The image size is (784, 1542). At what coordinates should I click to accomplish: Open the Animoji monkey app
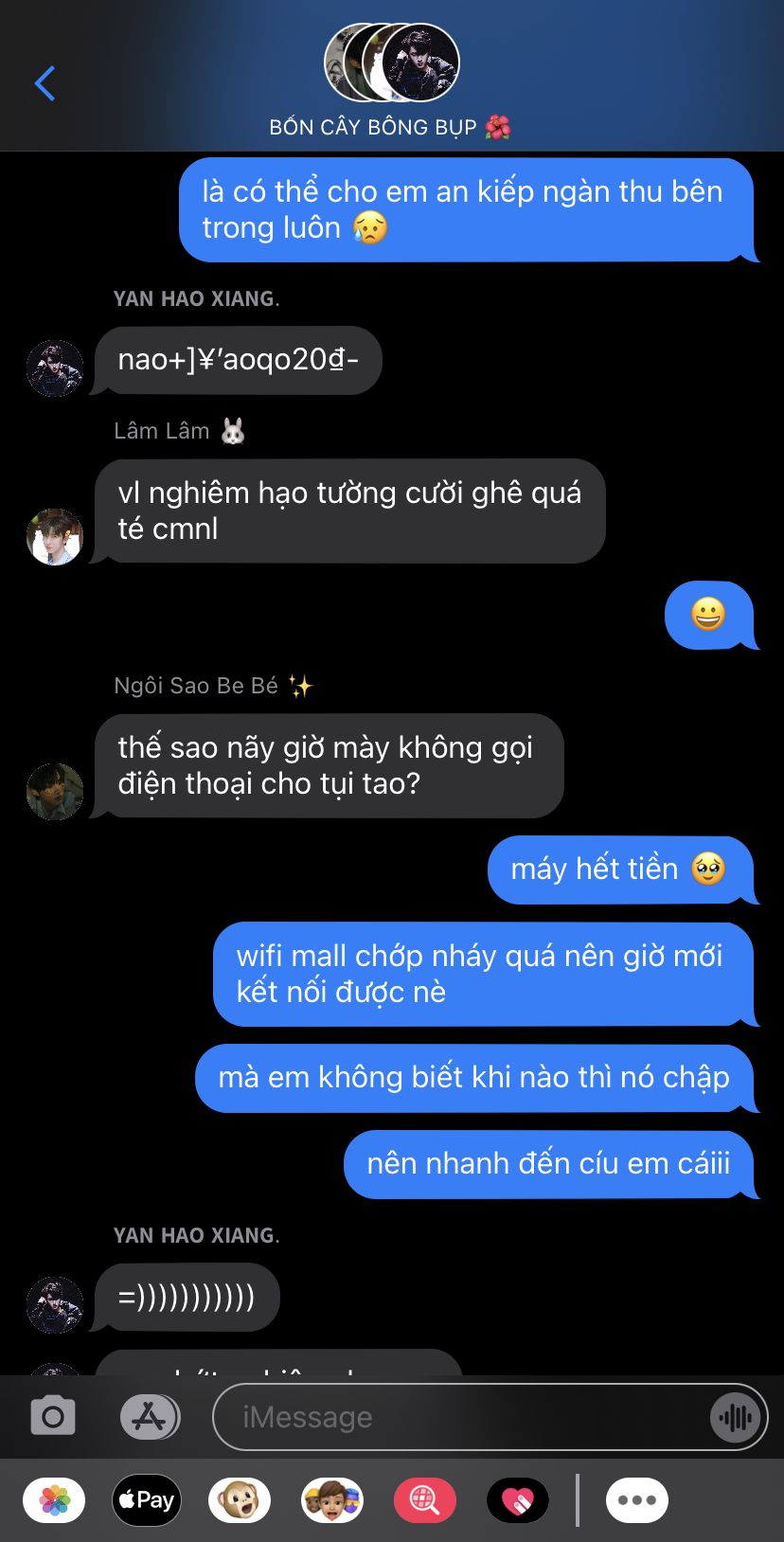[240, 1500]
